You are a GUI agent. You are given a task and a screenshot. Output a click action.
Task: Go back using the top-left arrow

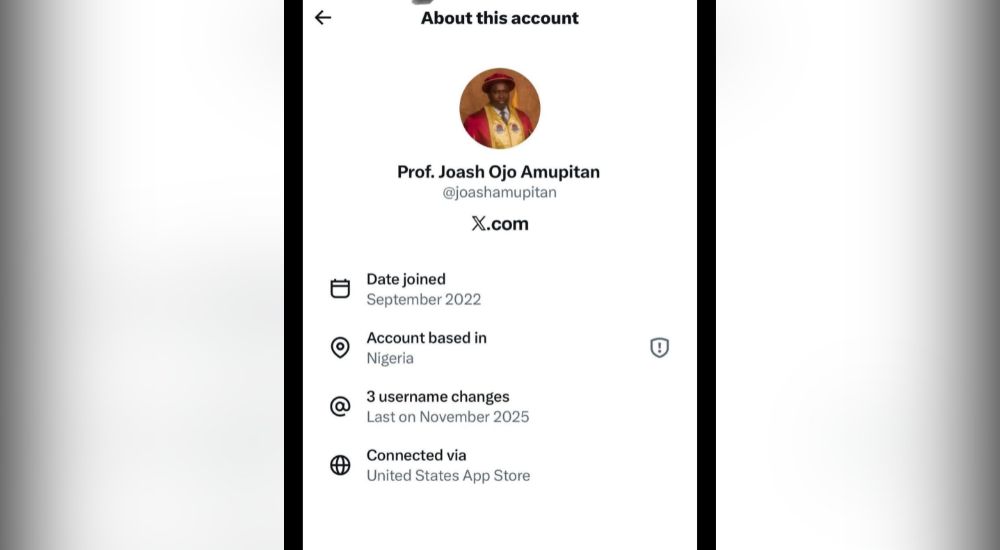[x=323, y=18]
